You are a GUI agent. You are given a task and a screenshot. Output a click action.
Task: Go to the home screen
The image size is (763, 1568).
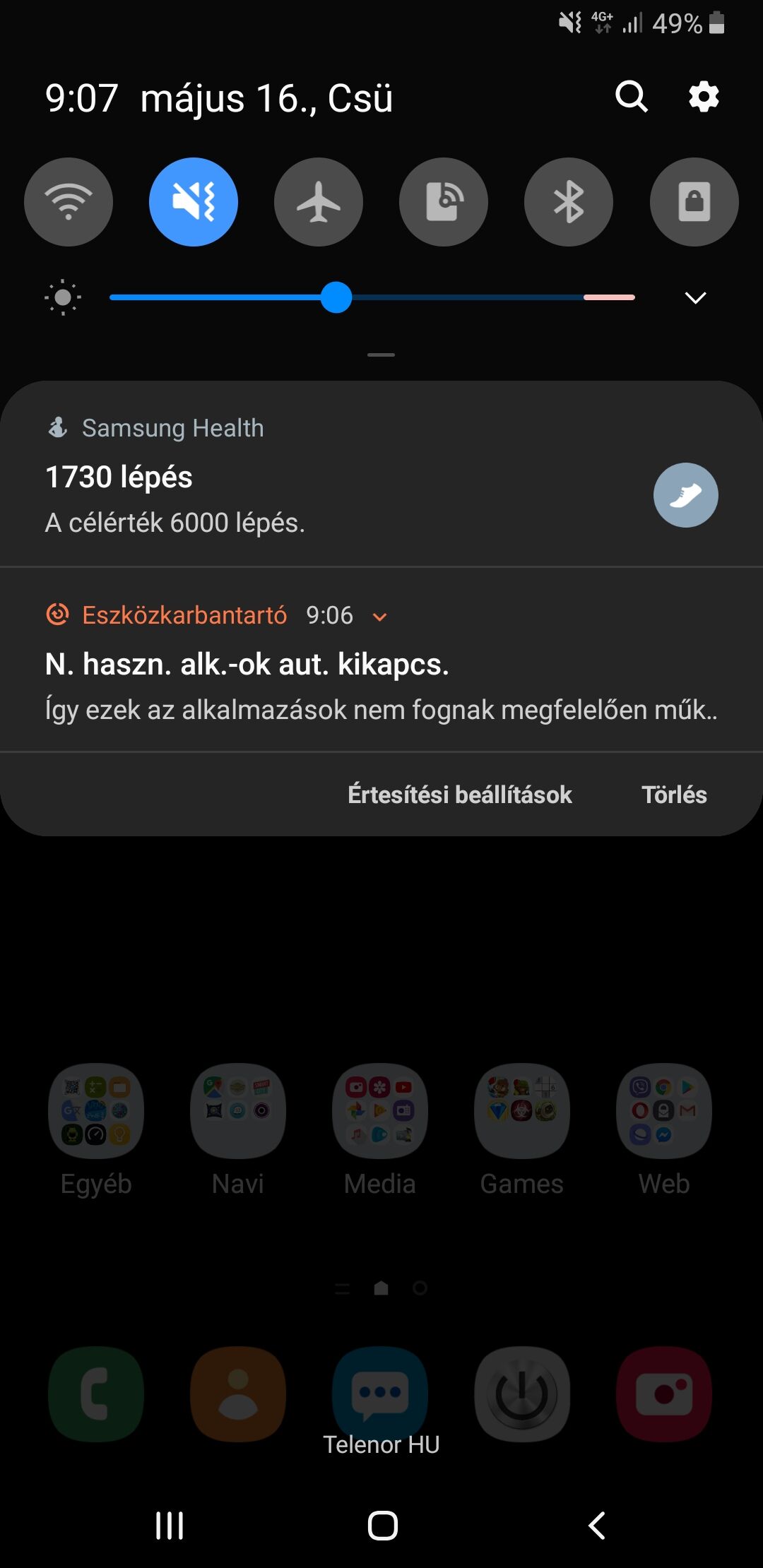(382, 1525)
